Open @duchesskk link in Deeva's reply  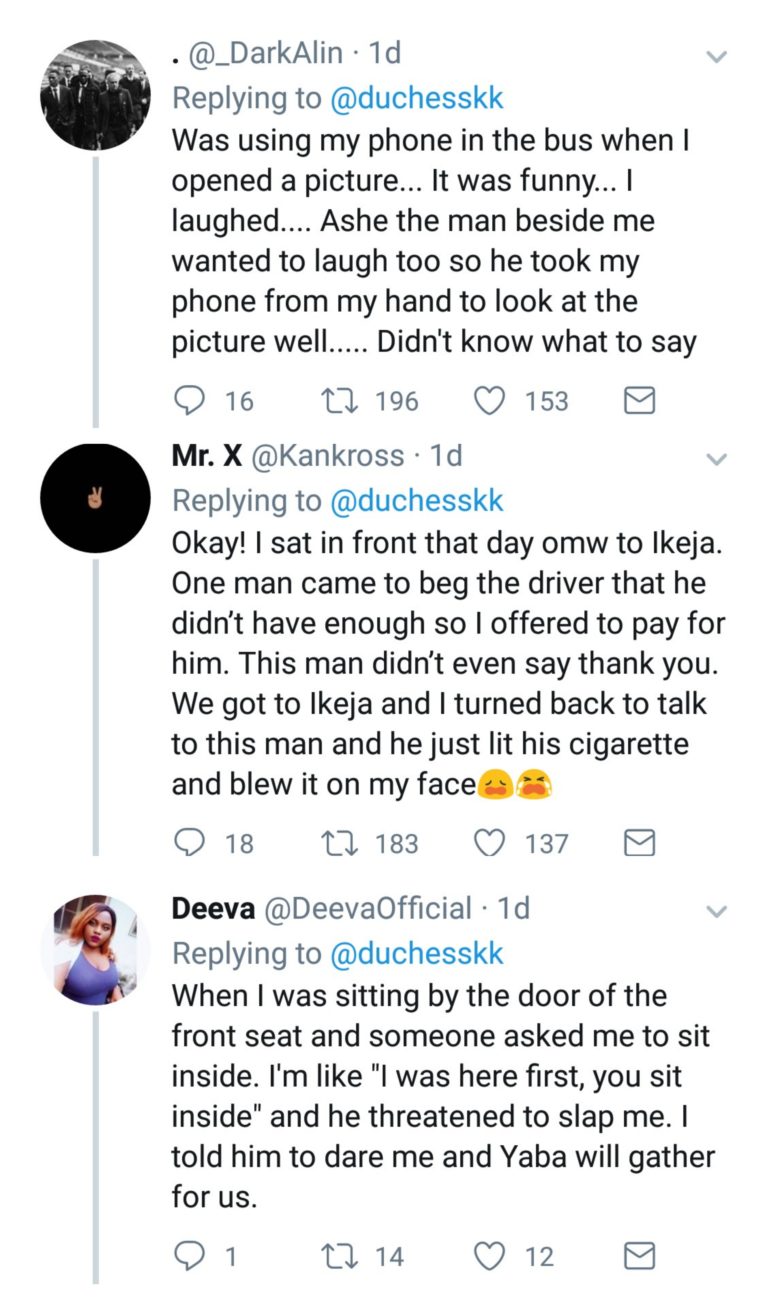[416, 953]
